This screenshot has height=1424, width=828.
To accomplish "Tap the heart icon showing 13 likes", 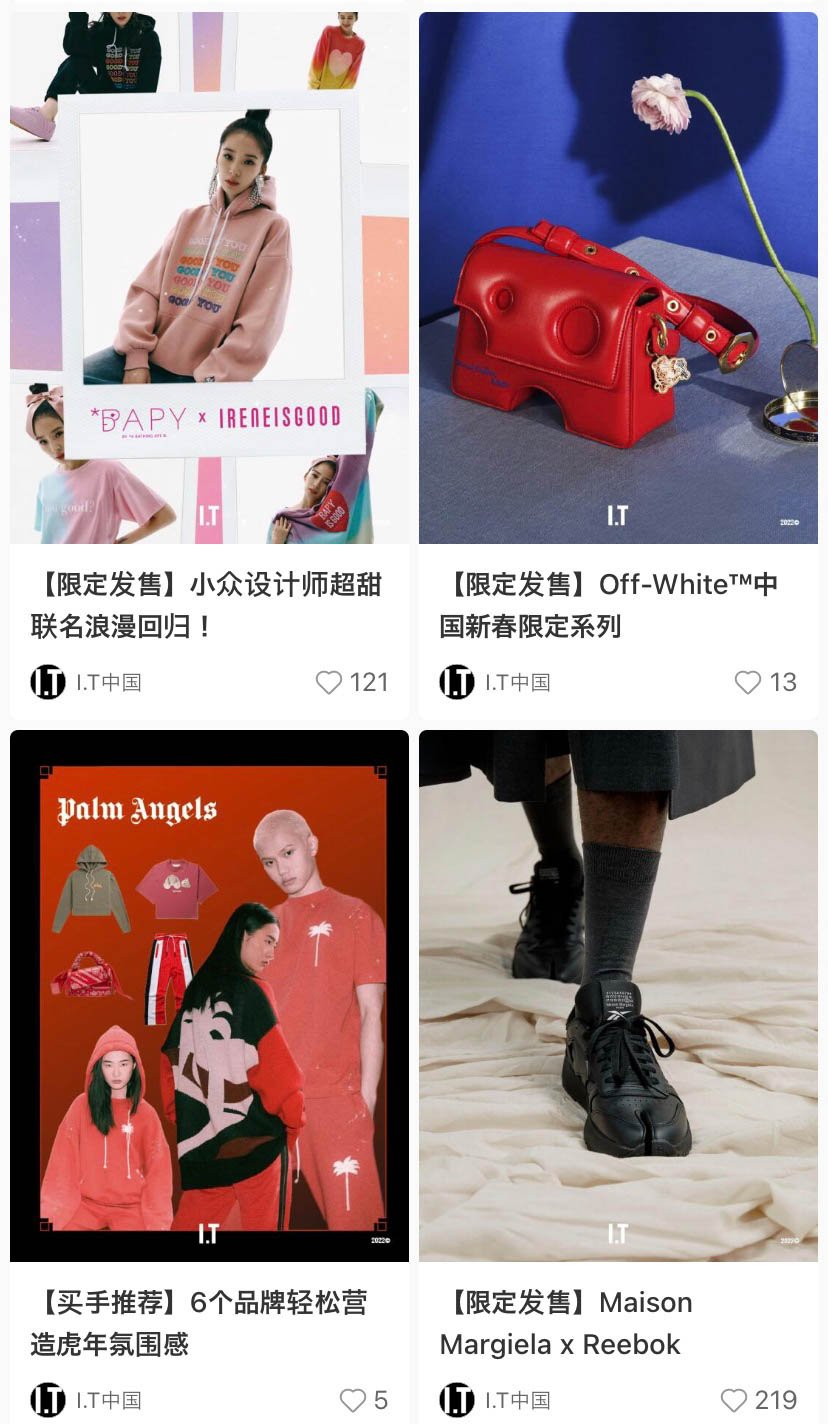I will [747, 682].
